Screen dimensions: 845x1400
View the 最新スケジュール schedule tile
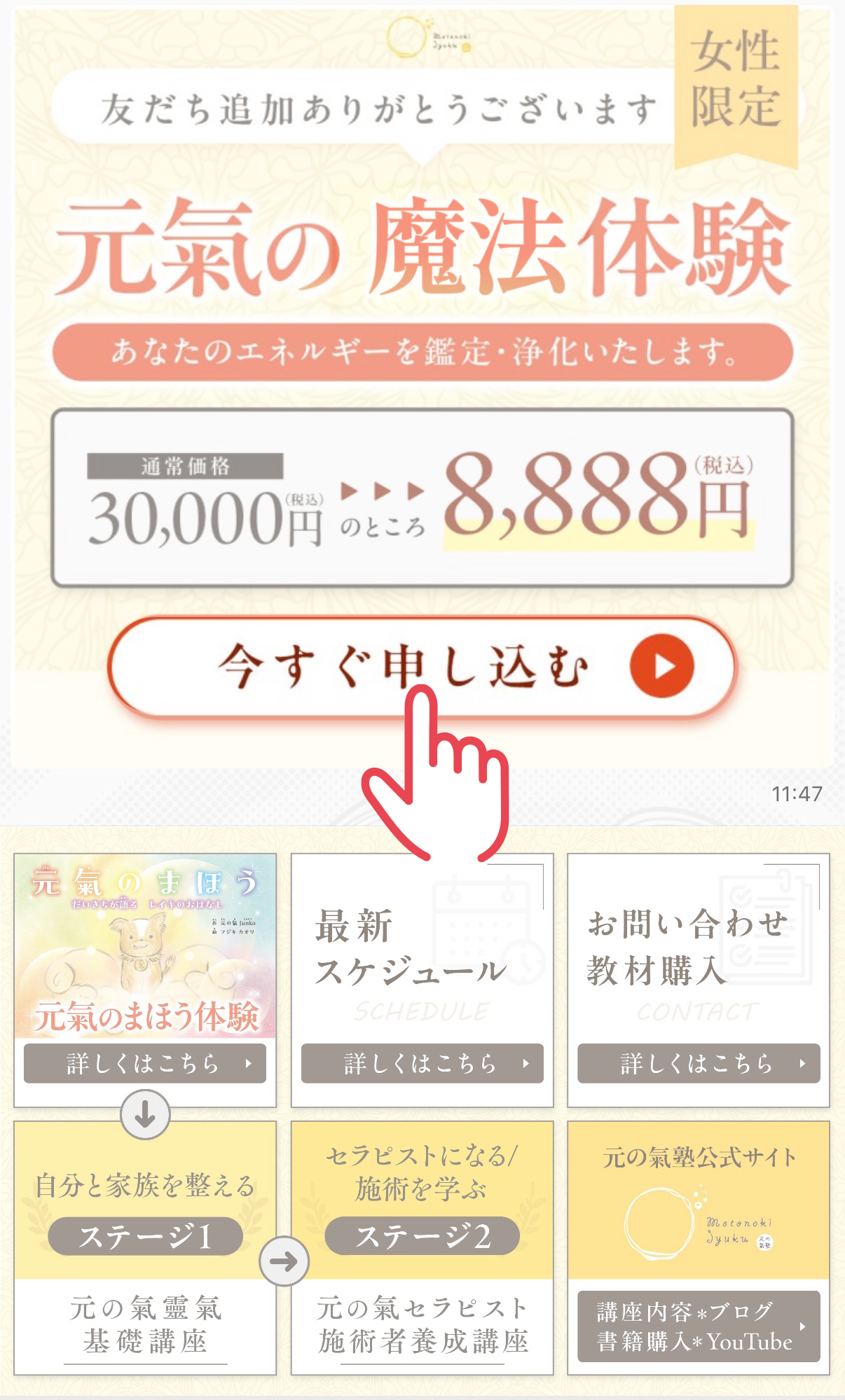pos(422,979)
